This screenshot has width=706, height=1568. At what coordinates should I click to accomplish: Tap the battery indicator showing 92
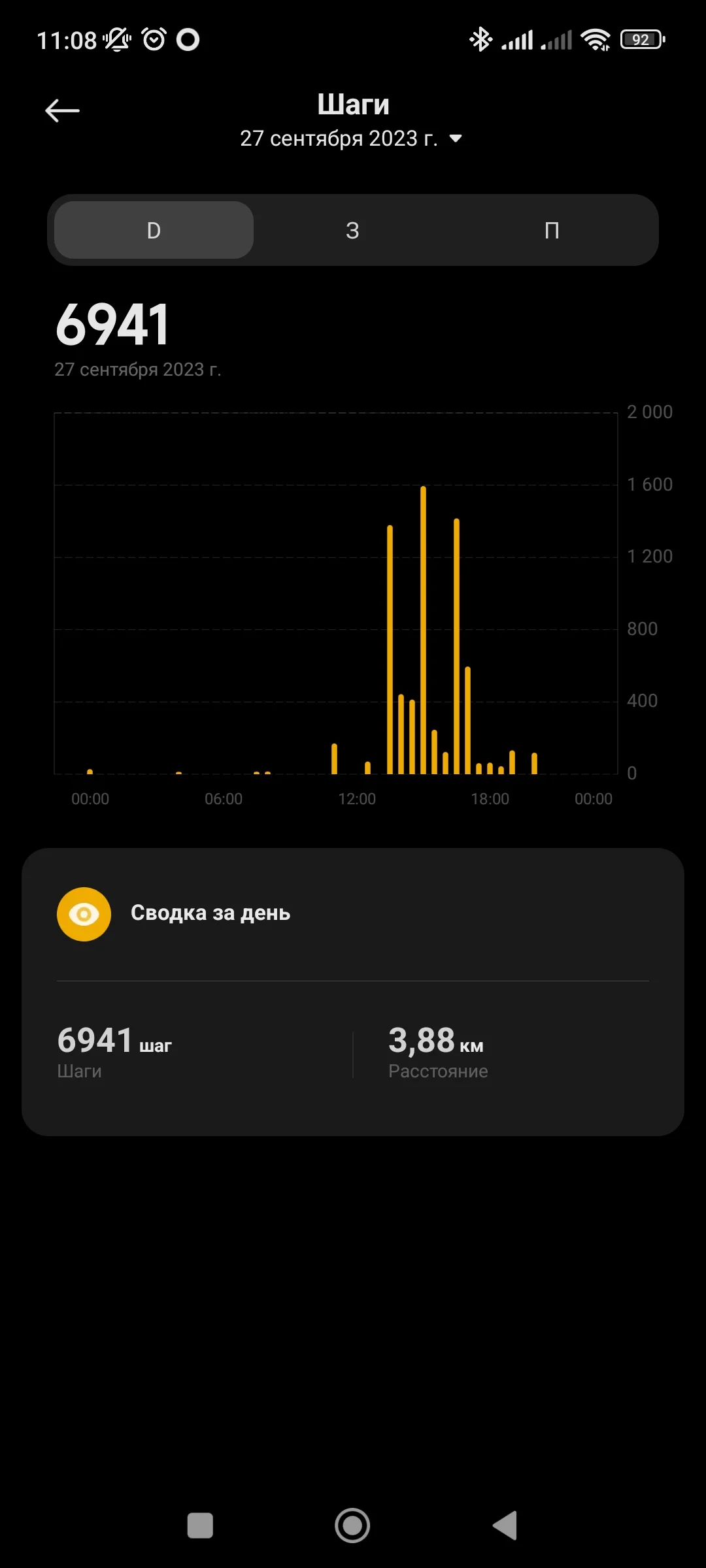[641, 39]
